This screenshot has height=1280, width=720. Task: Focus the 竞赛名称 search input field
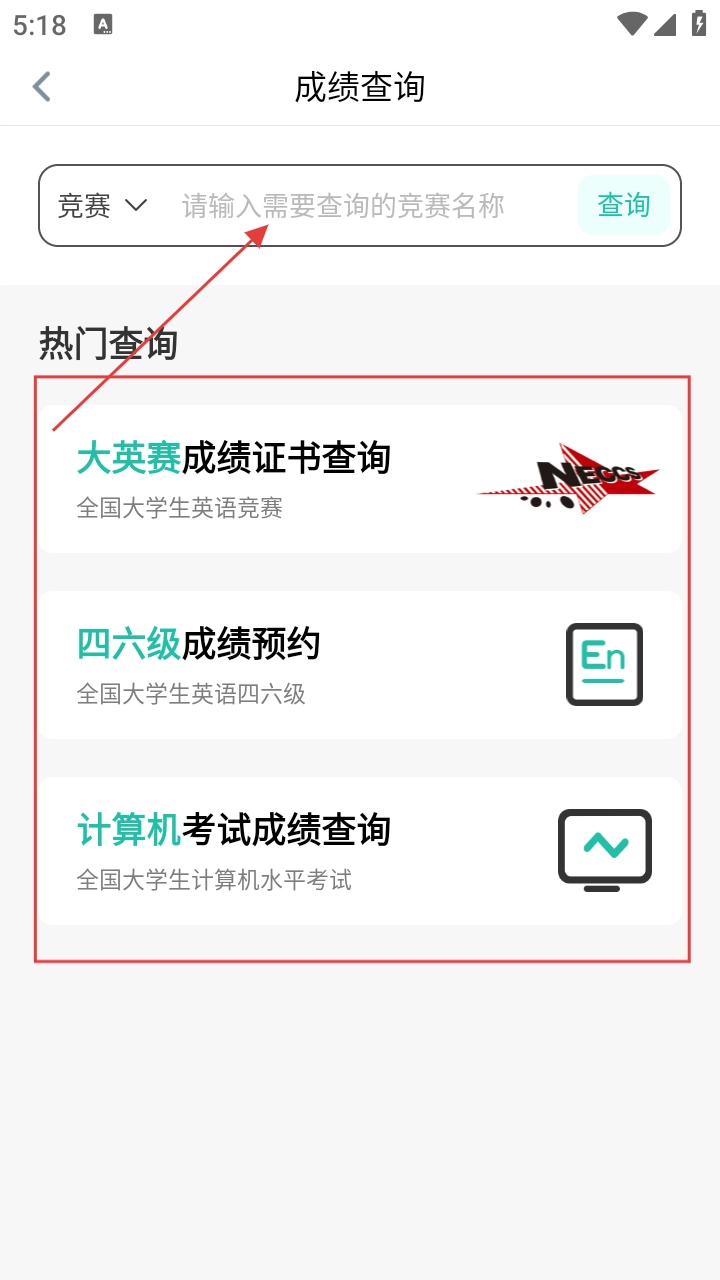pos(360,206)
